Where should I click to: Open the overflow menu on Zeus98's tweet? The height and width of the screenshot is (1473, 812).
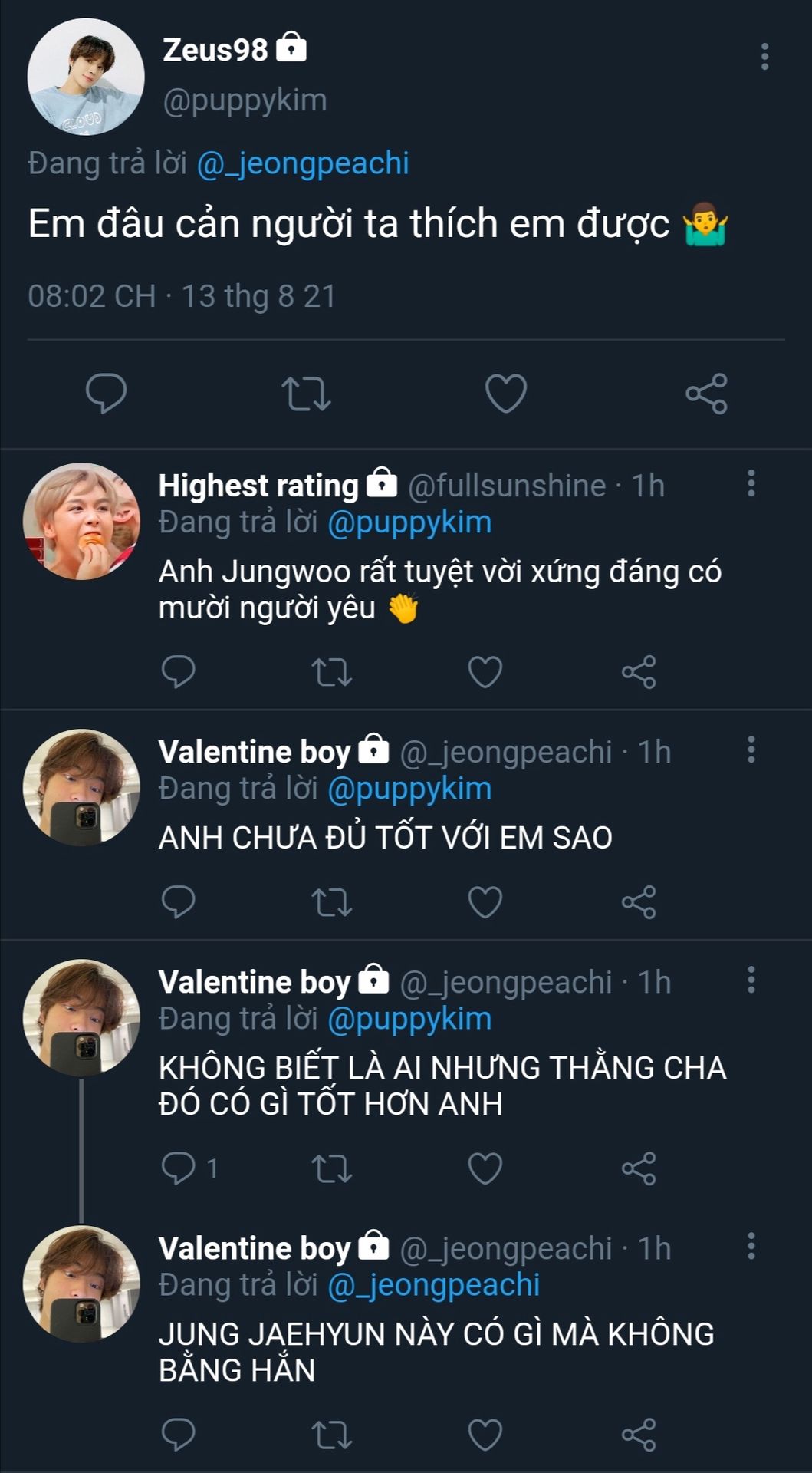point(764,57)
